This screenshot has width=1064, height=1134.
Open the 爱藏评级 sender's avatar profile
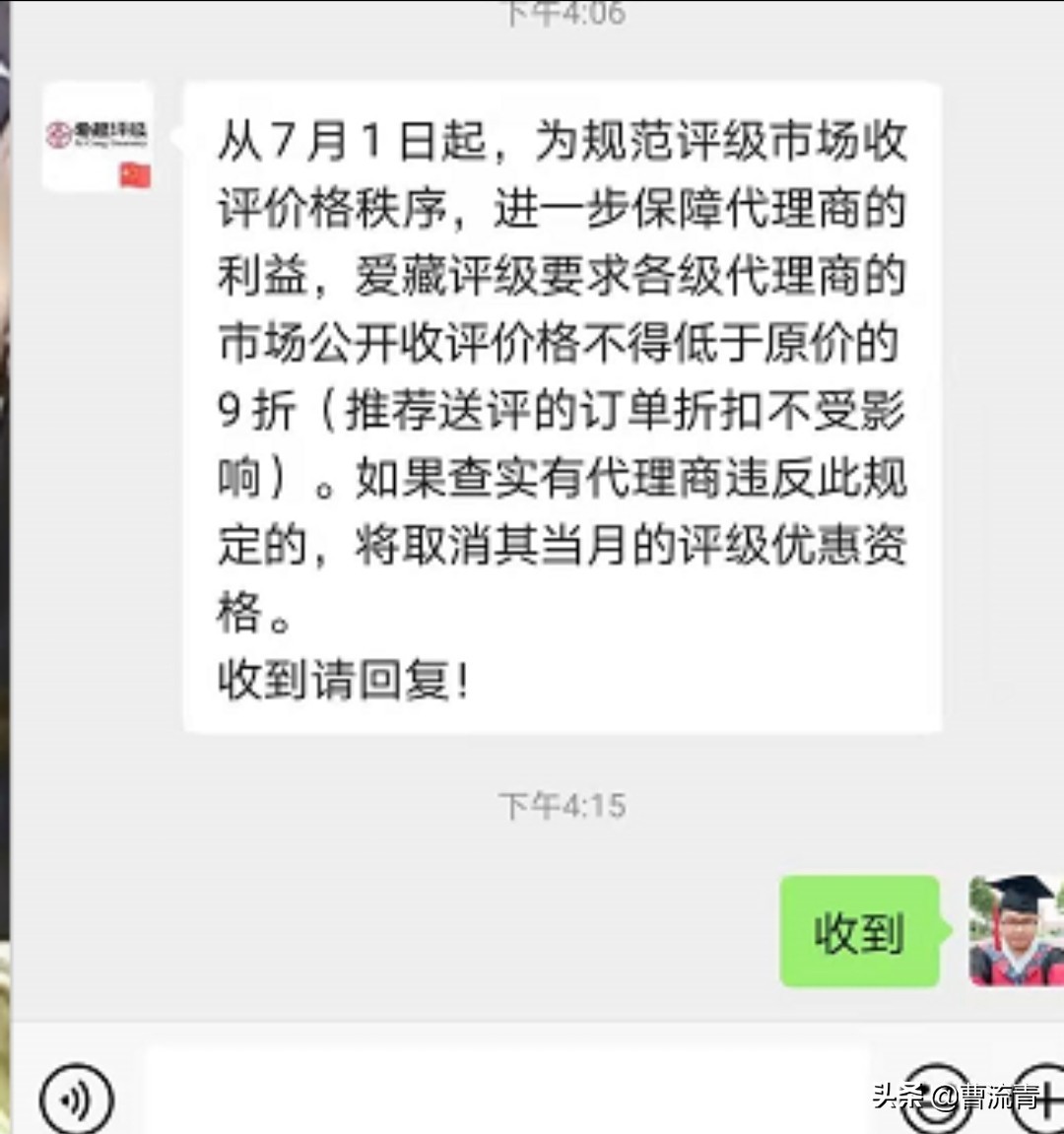click(98, 139)
